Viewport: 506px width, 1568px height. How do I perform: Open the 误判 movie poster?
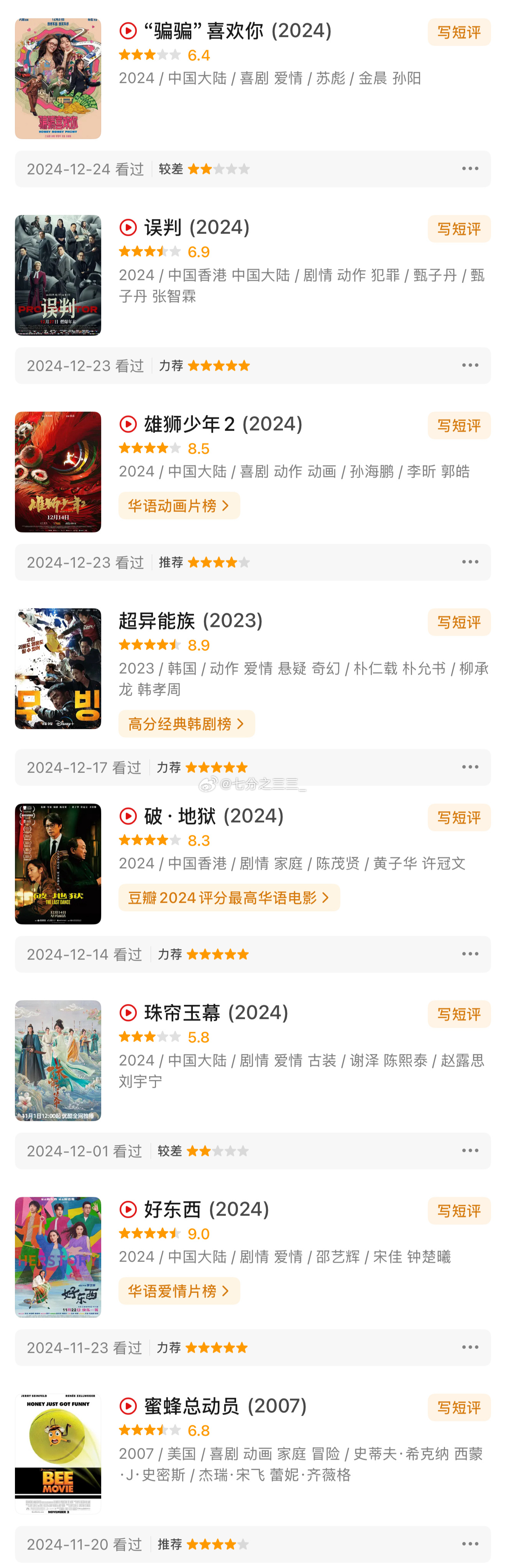(58, 275)
